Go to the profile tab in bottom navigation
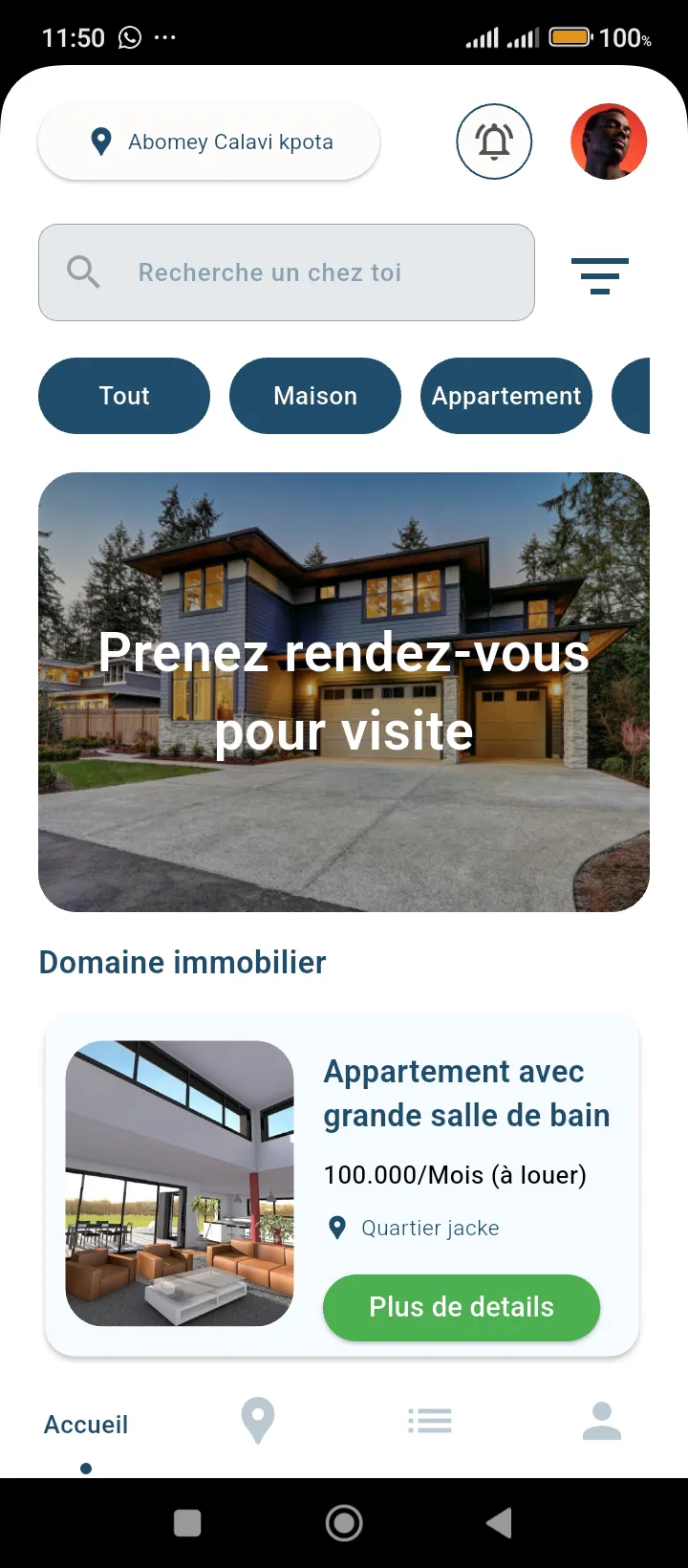Viewport: 688px width, 1568px height. click(x=602, y=1421)
